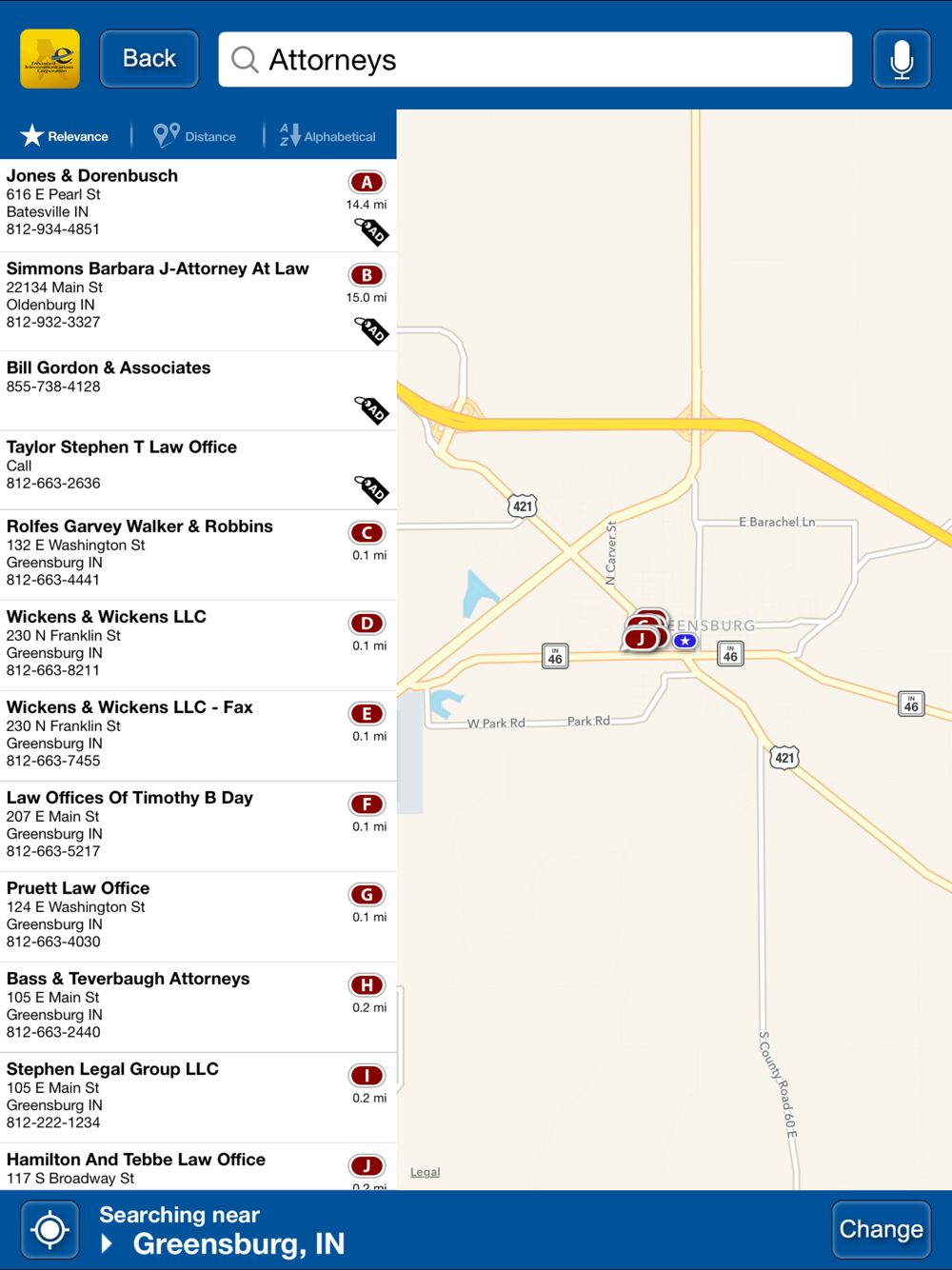
Task: Use current location target button
Action: tap(50, 1229)
